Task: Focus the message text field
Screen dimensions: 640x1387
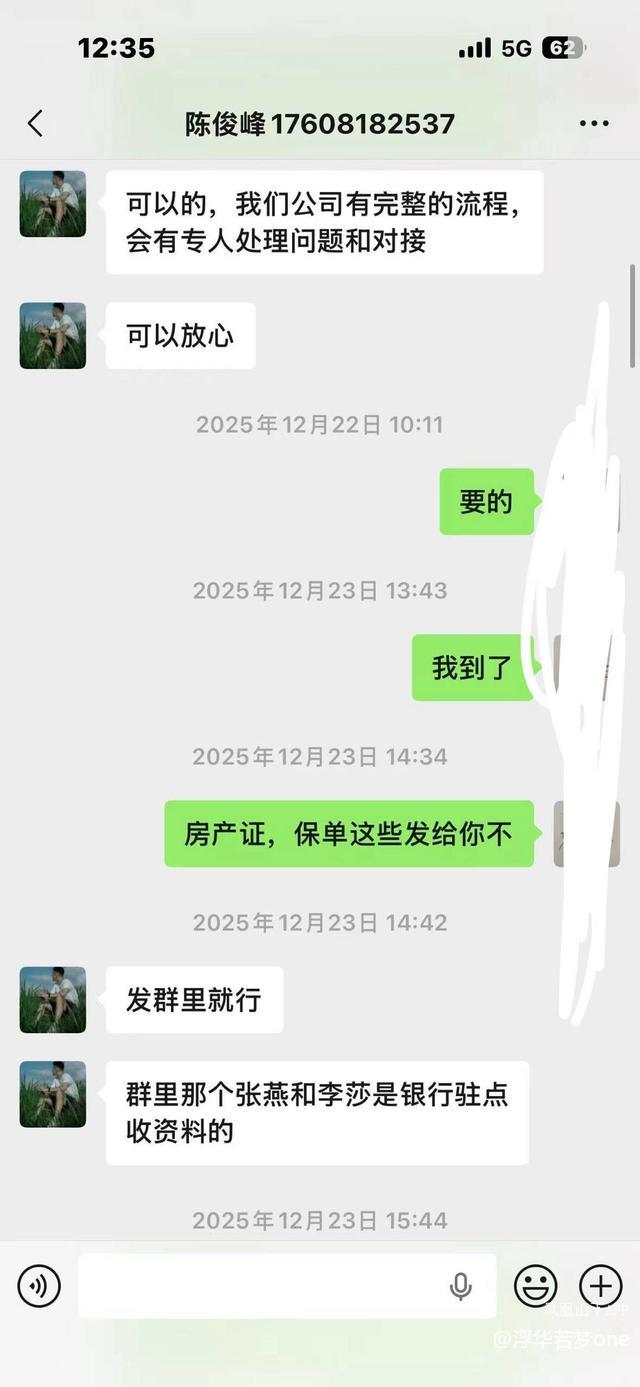Action: (x=260, y=1286)
